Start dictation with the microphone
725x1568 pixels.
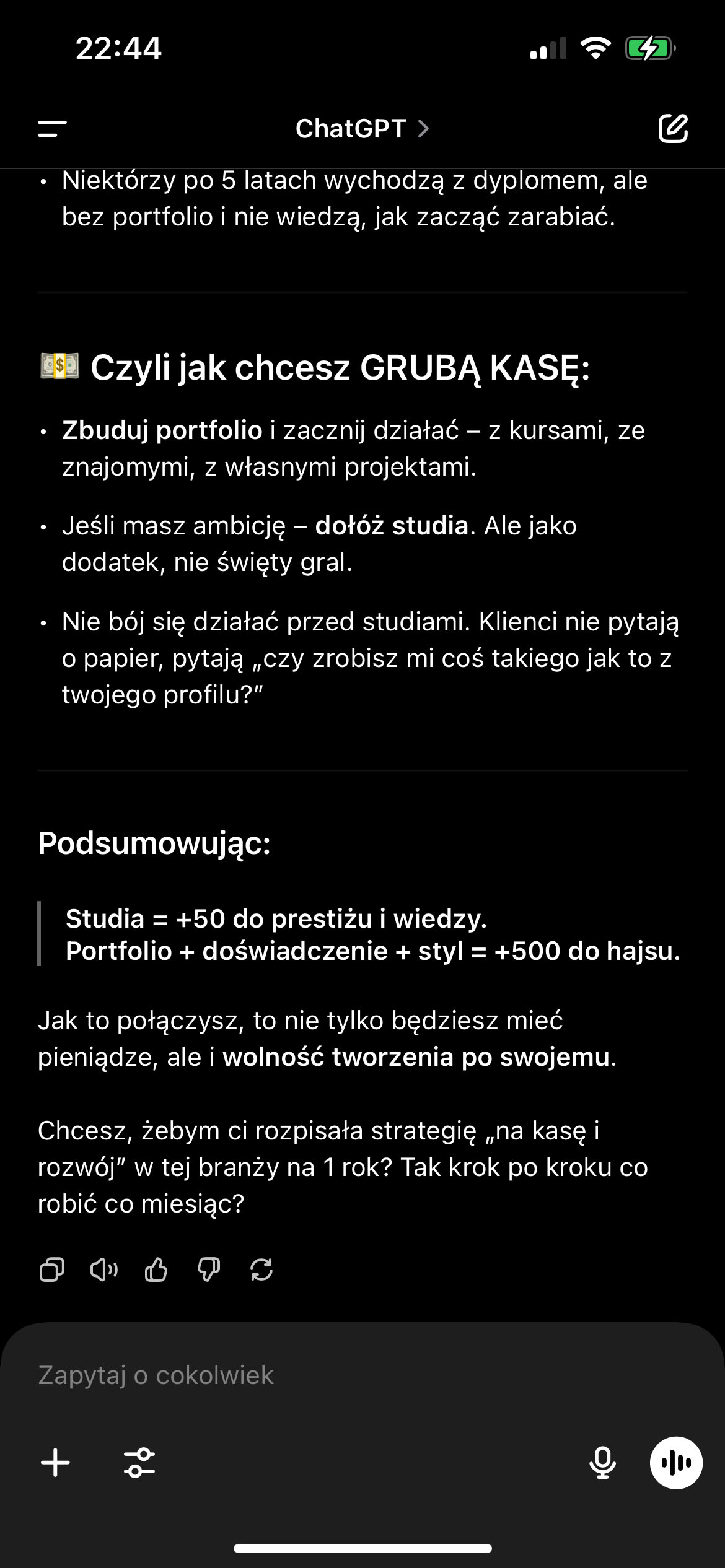coord(602,1463)
